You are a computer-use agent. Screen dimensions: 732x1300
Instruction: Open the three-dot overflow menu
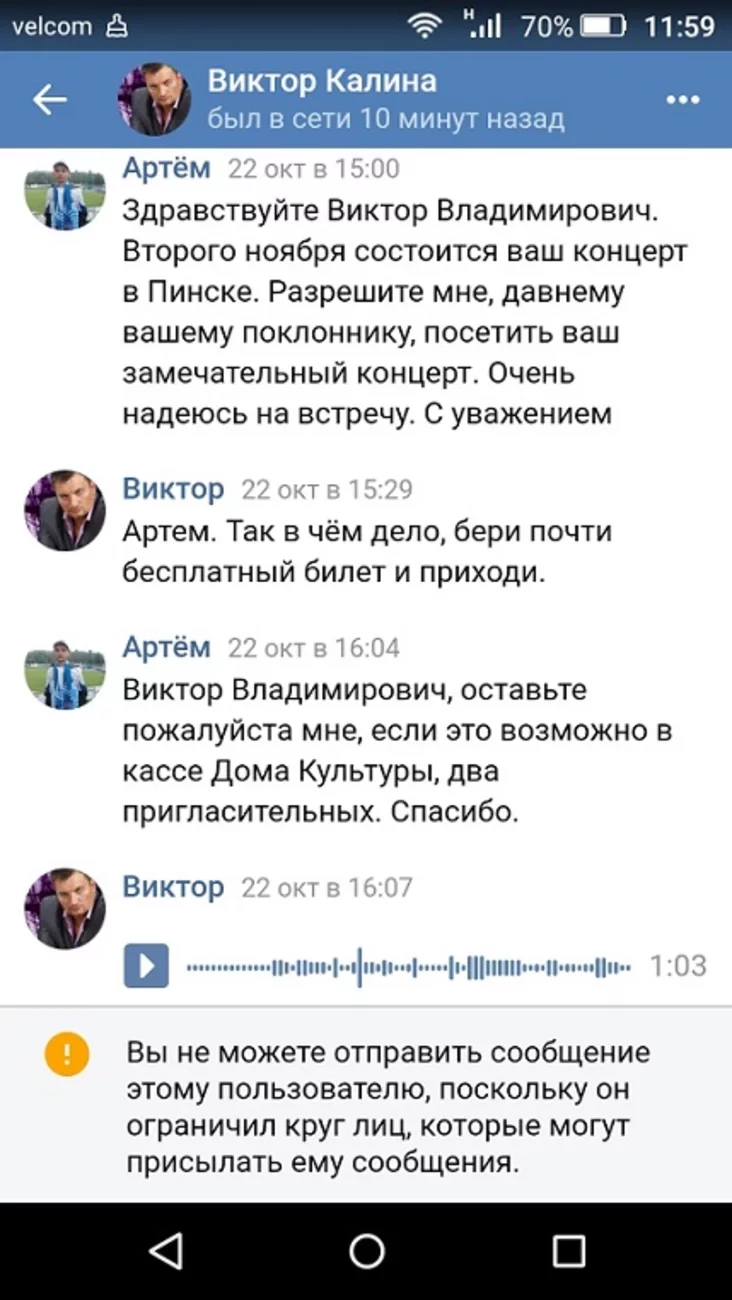pos(683,100)
